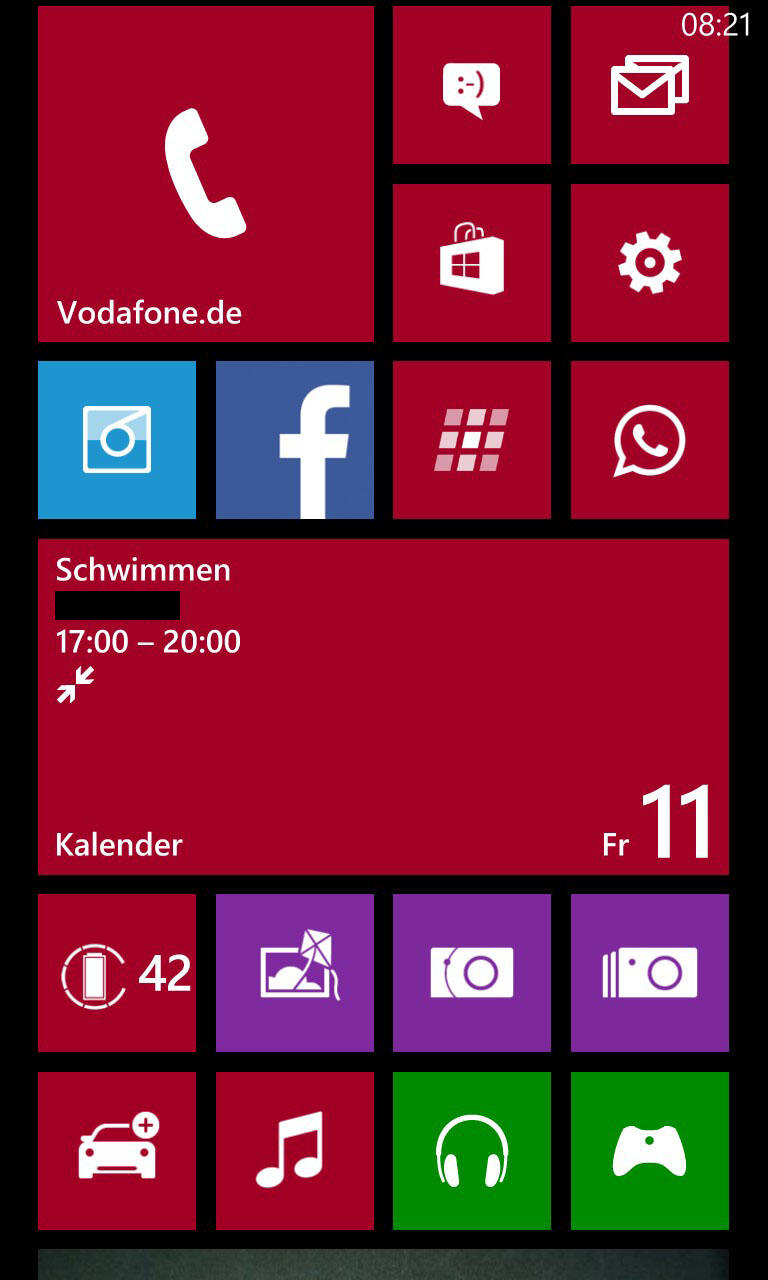Open the blue camera app tile
This screenshot has width=768, height=1280.
coord(117,440)
